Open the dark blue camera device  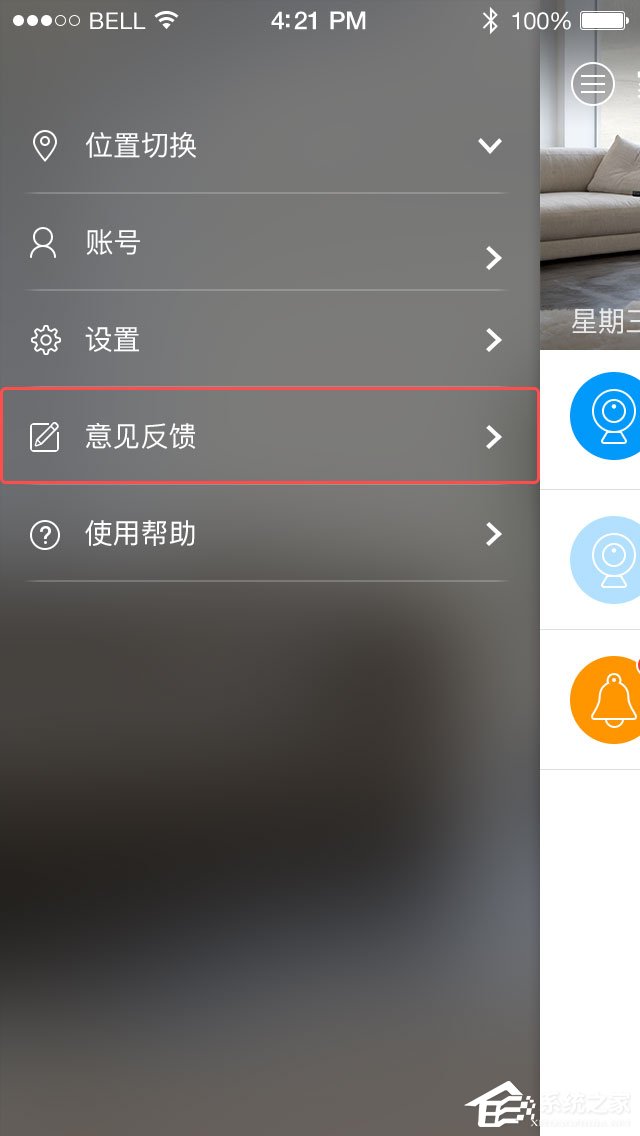(608, 415)
